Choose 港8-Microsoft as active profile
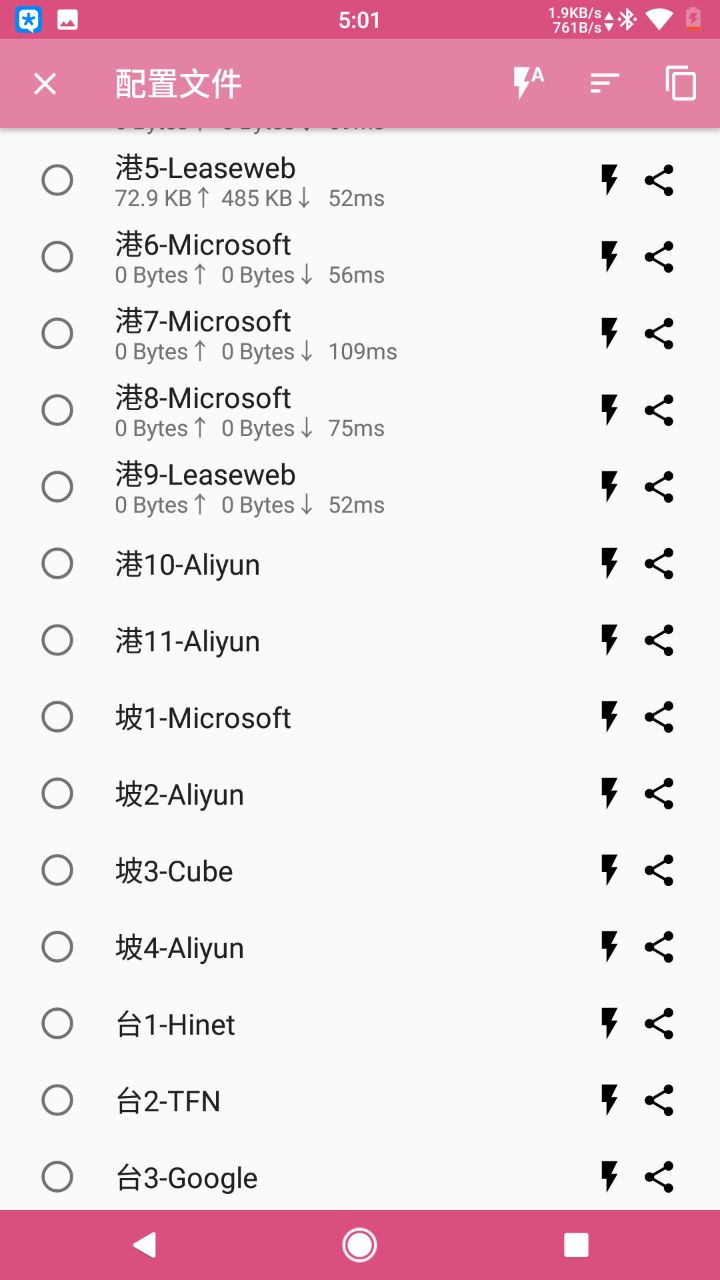The image size is (720, 1280). (x=57, y=410)
